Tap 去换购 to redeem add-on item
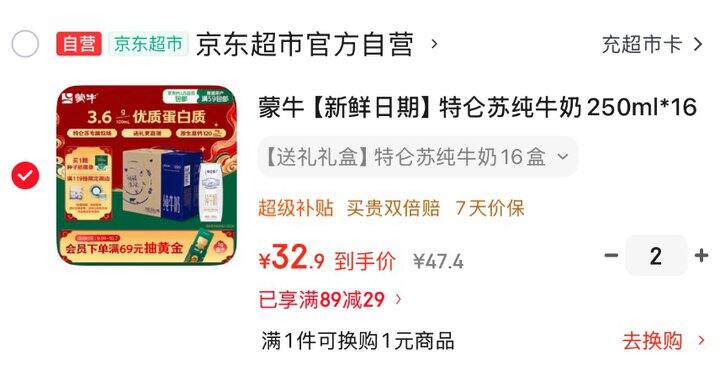 tap(664, 342)
